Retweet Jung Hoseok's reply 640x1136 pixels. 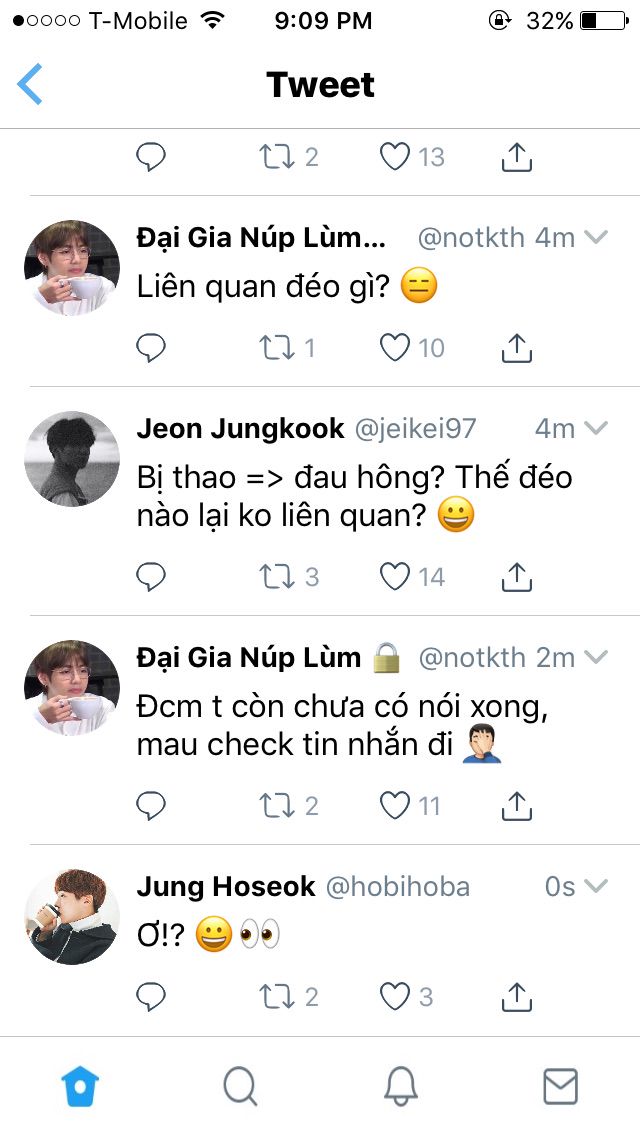pyautogui.click(x=273, y=996)
